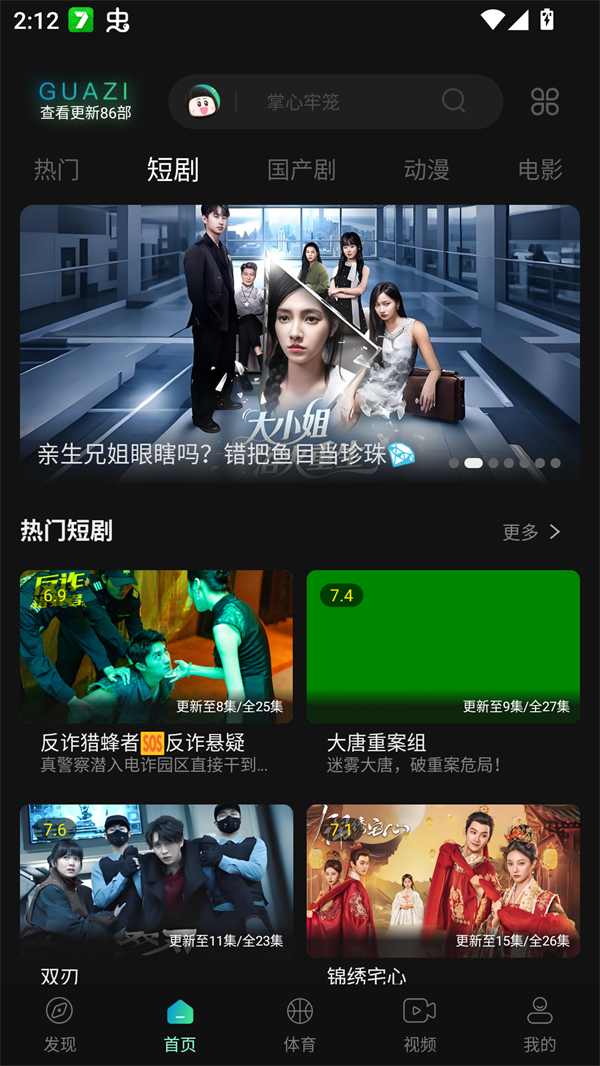The image size is (600, 1066).
Task: Switch to the 热门 tab
Action: pos(56,170)
